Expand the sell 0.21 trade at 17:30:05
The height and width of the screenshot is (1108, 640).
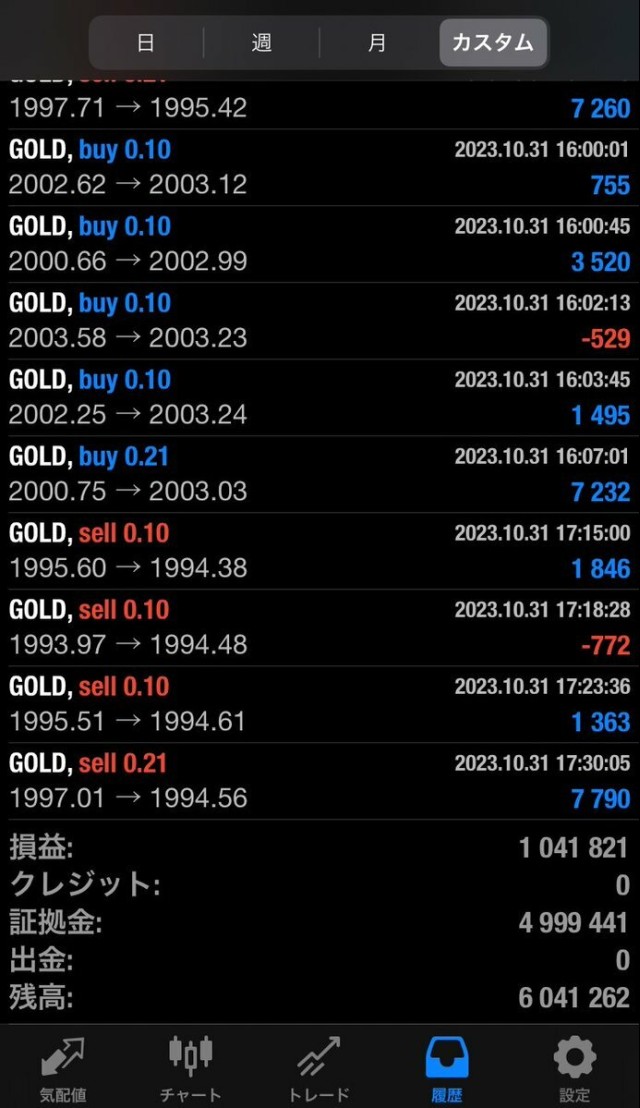[320, 781]
